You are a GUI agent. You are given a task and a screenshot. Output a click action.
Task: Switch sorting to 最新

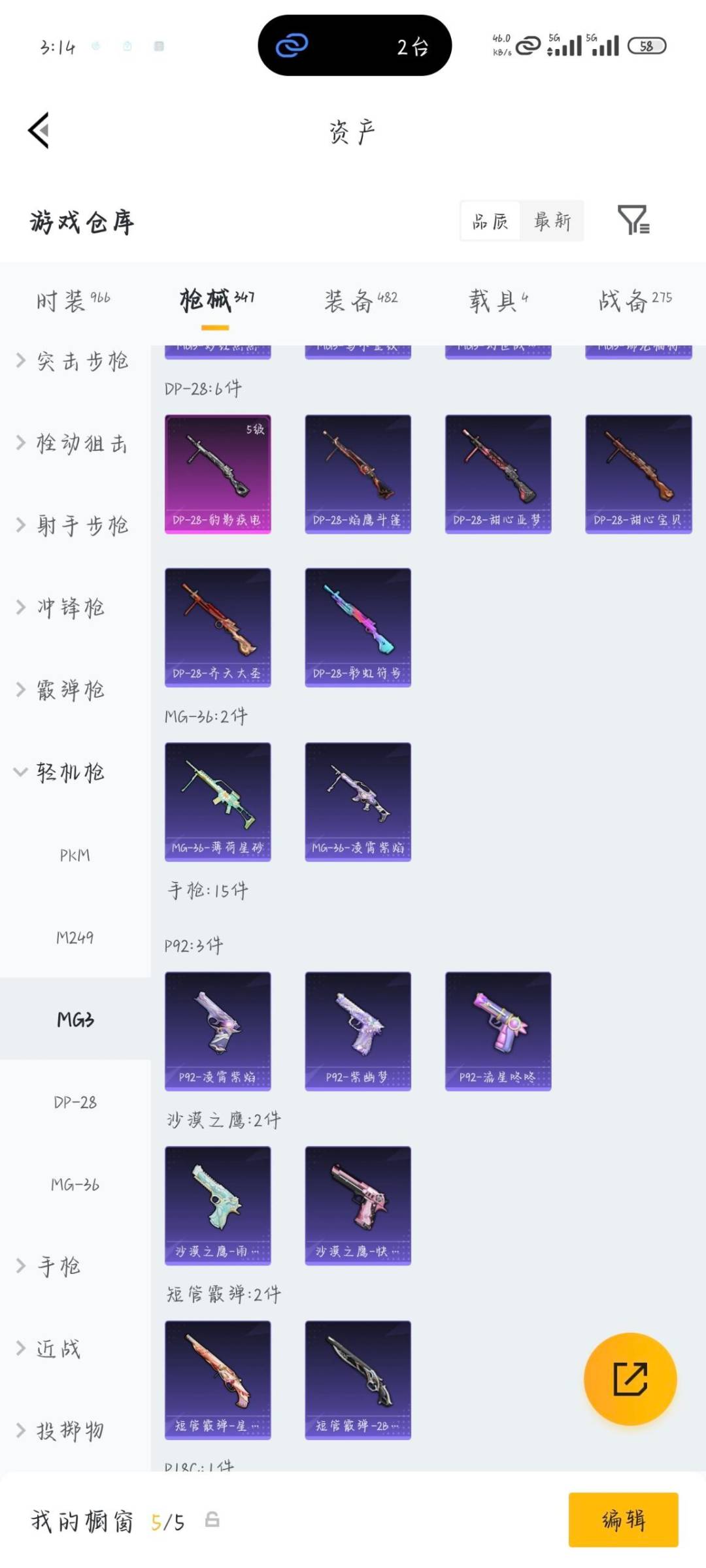click(x=552, y=221)
